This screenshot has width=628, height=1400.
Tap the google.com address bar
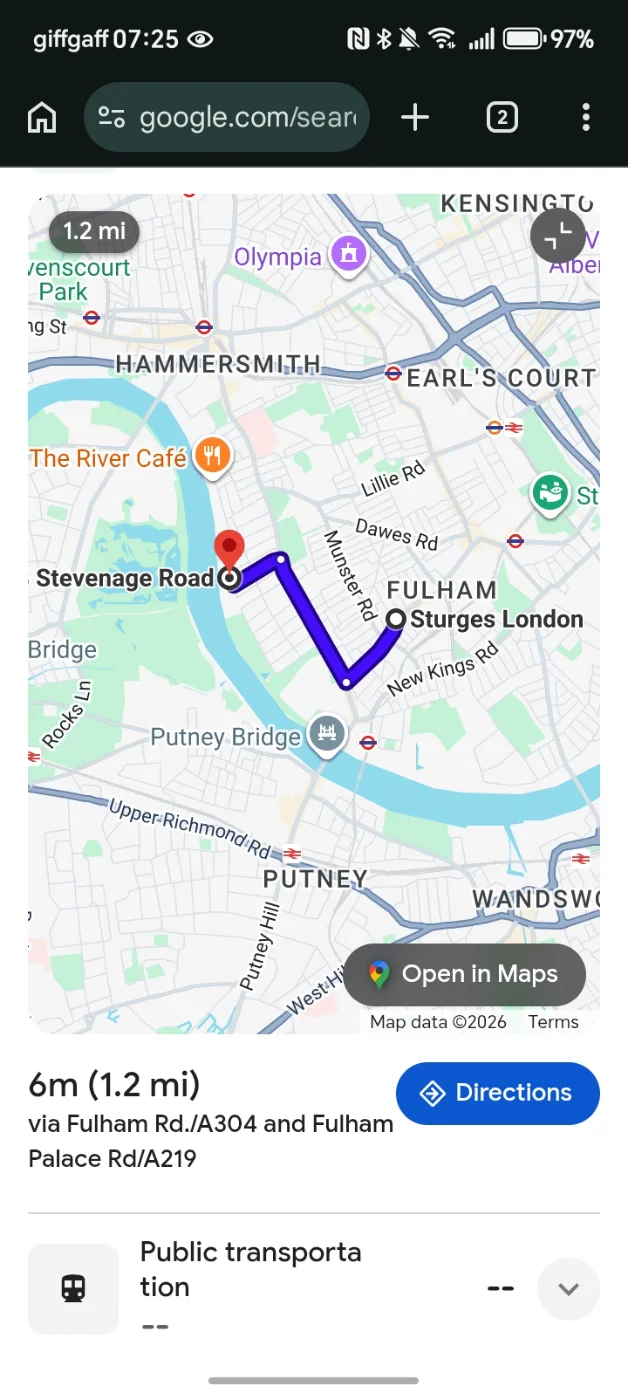tap(227, 118)
